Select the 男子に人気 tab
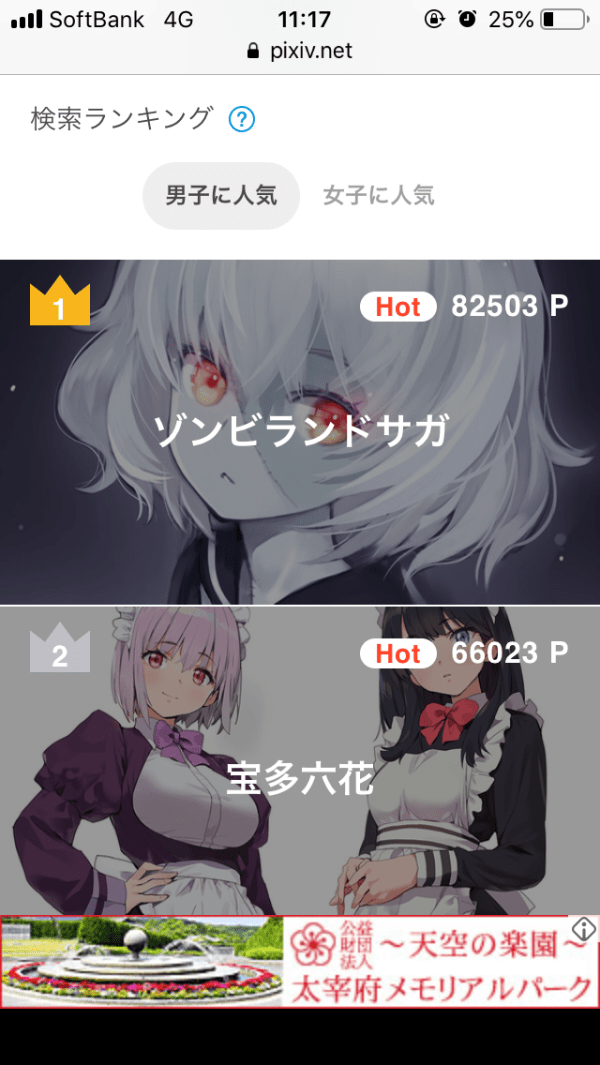 [221, 195]
